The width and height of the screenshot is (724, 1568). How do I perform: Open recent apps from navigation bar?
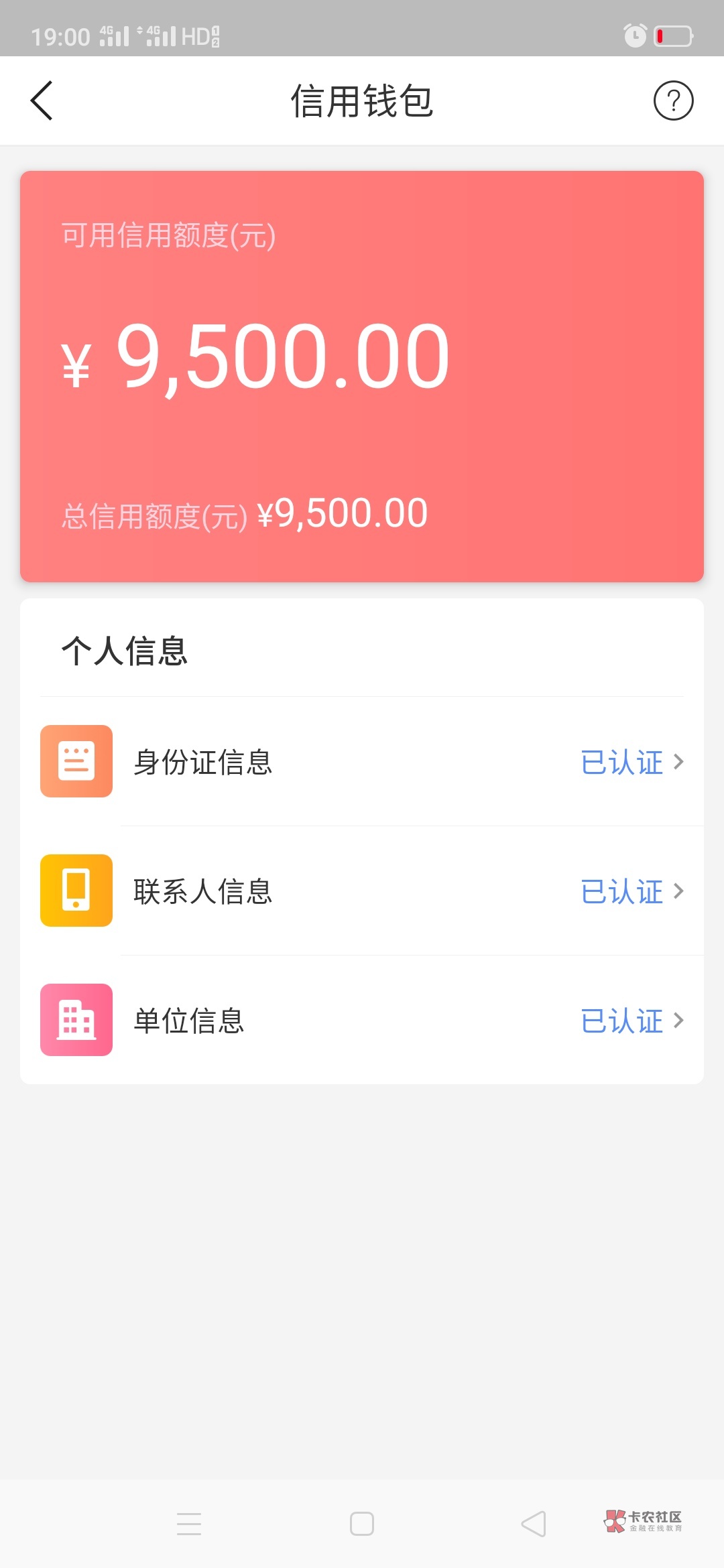(189, 1524)
